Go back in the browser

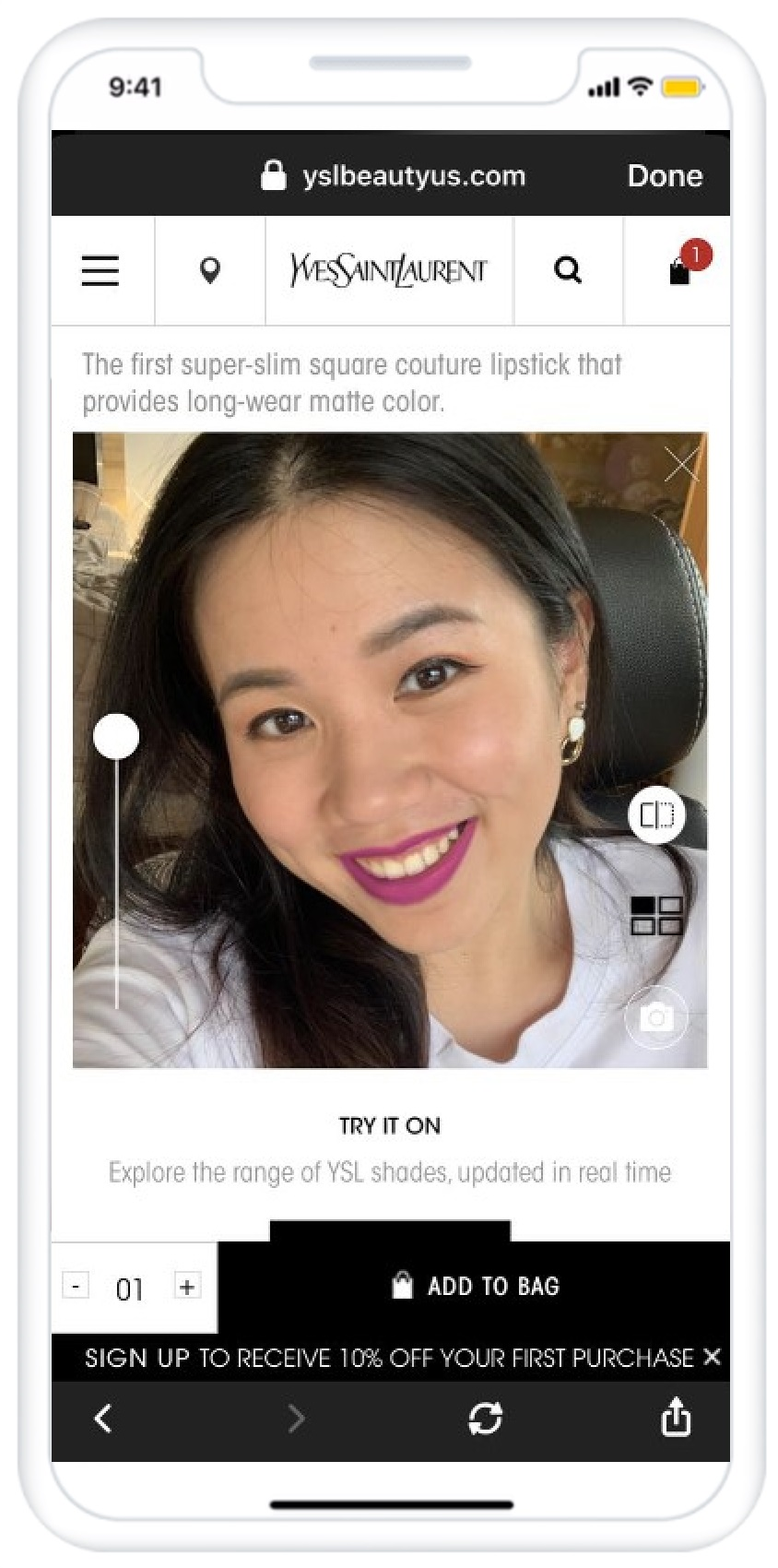point(103,1419)
